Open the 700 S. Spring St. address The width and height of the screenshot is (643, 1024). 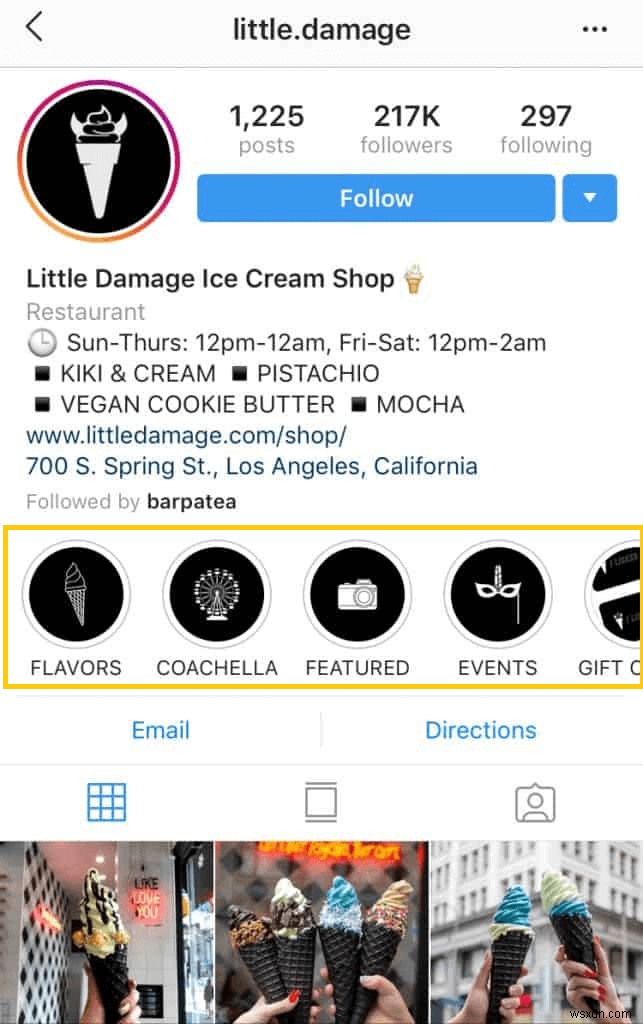(251, 466)
